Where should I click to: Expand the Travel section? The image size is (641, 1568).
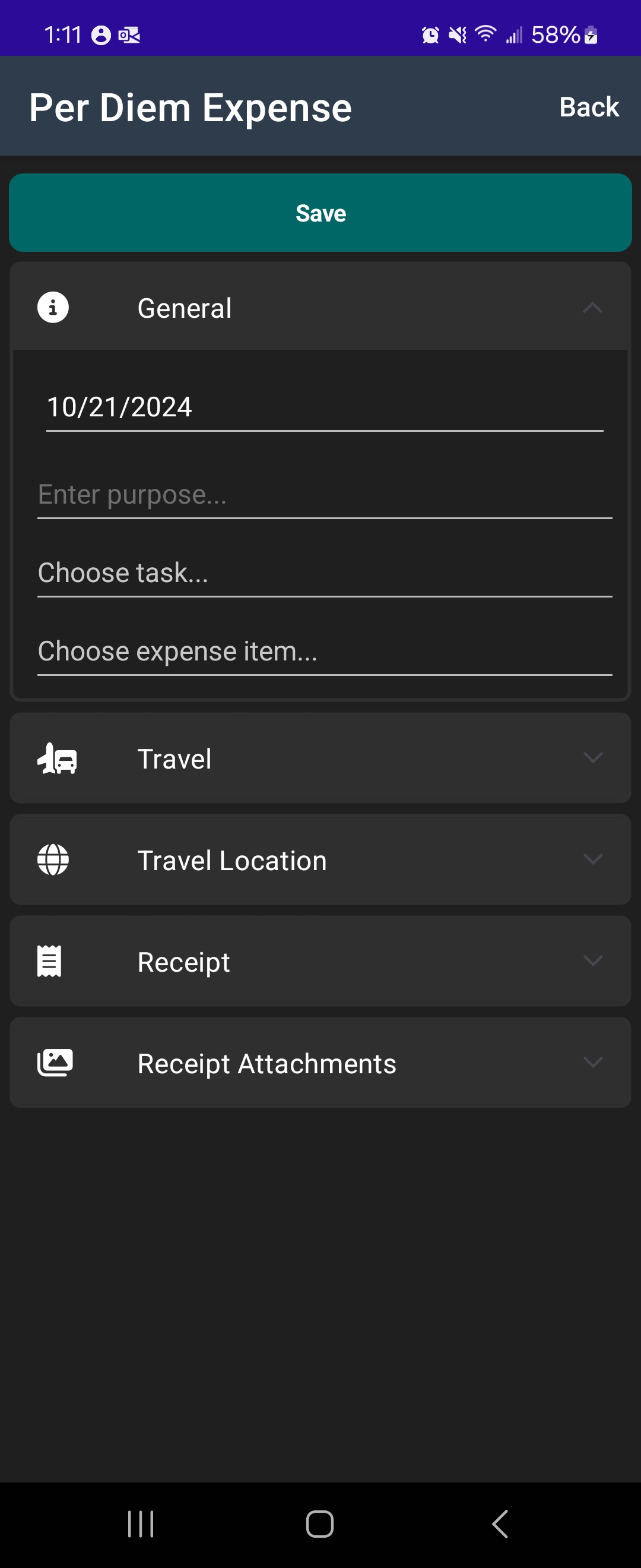593,758
